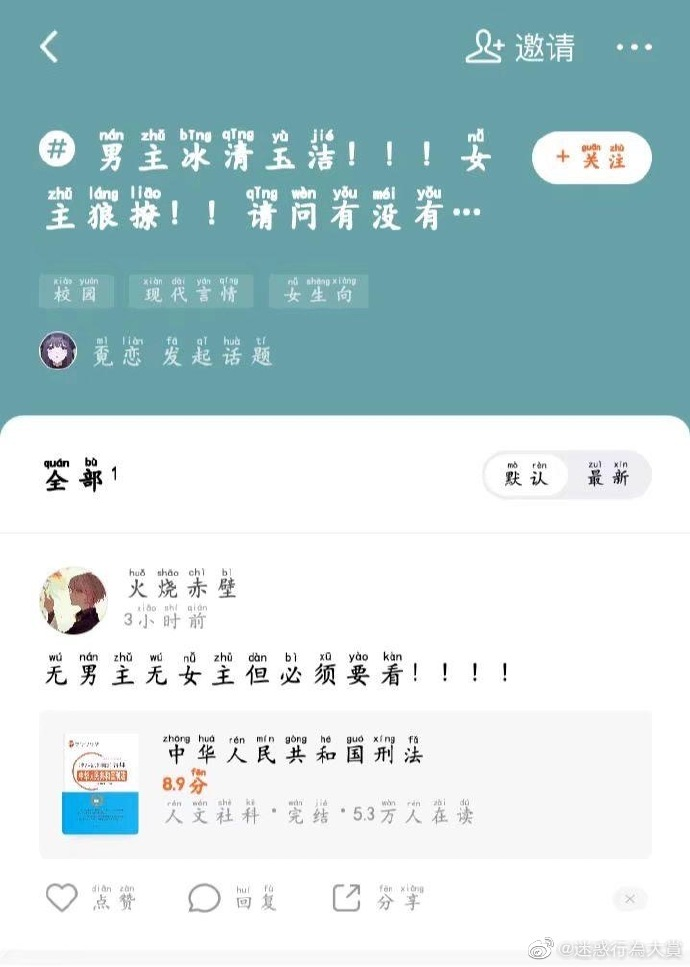This screenshot has width=690, height=967.
Task: Switch sorting to 最新
Action: [608, 475]
